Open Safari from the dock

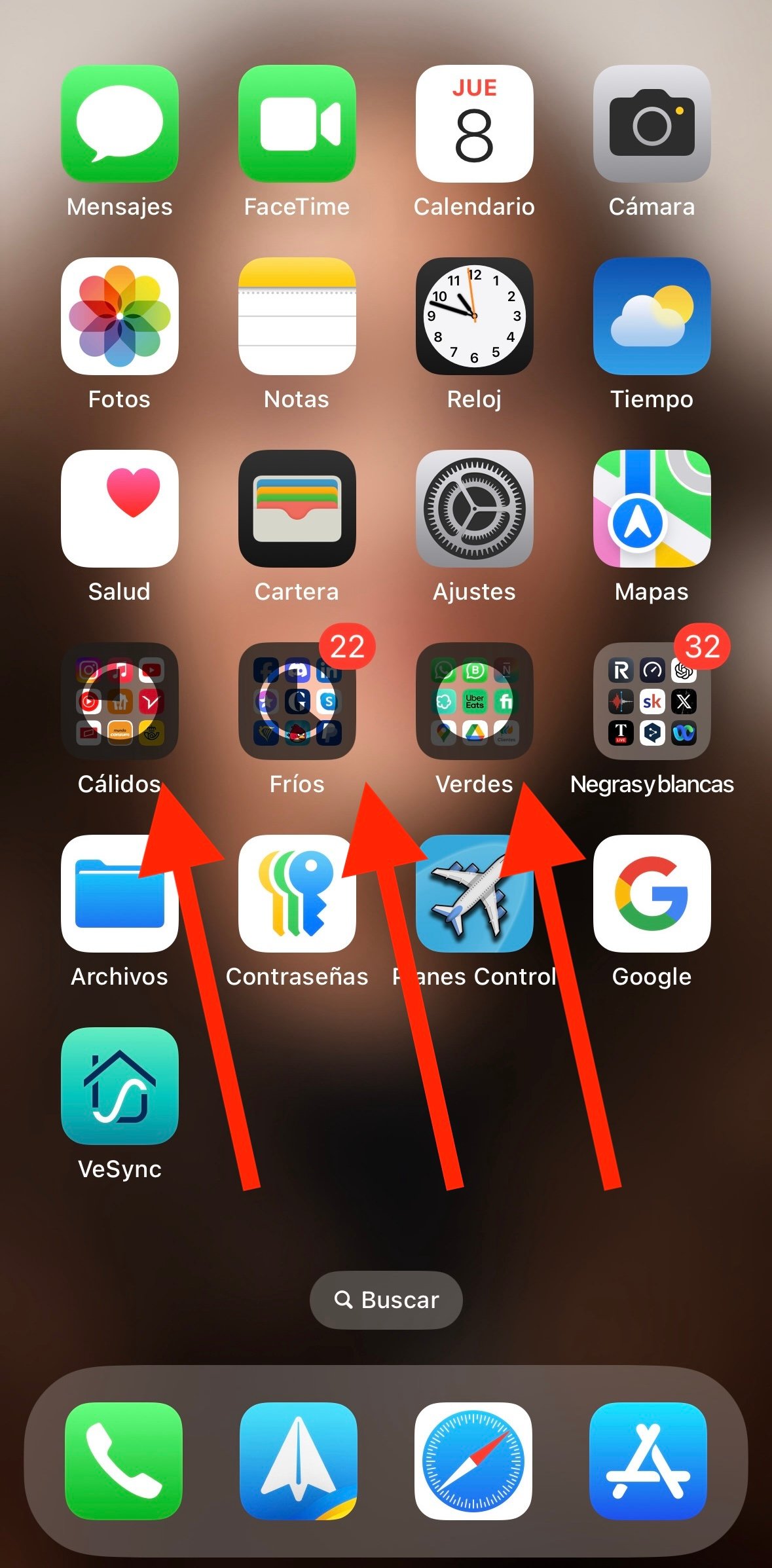473,1461
